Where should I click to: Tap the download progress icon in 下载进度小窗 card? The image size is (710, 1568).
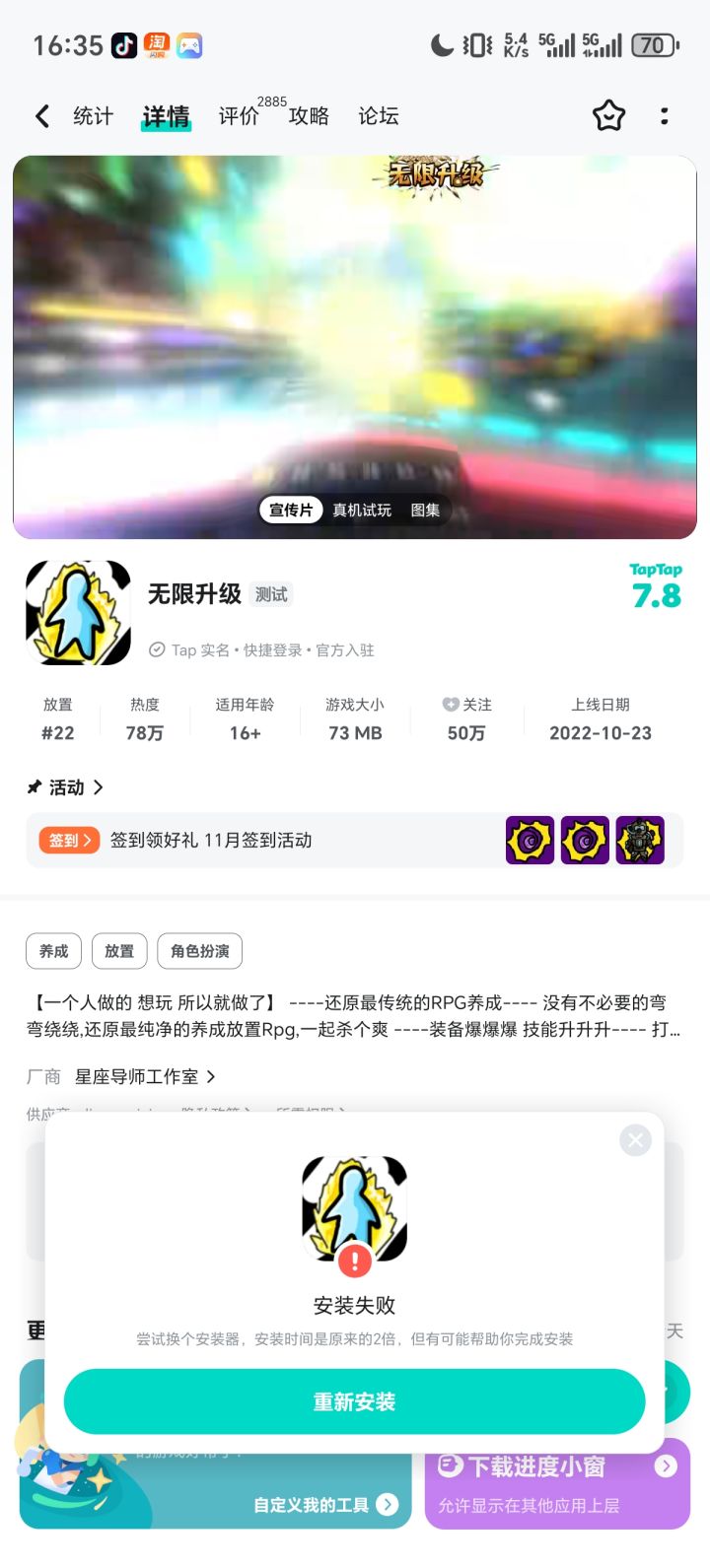pyautogui.click(x=449, y=1466)
